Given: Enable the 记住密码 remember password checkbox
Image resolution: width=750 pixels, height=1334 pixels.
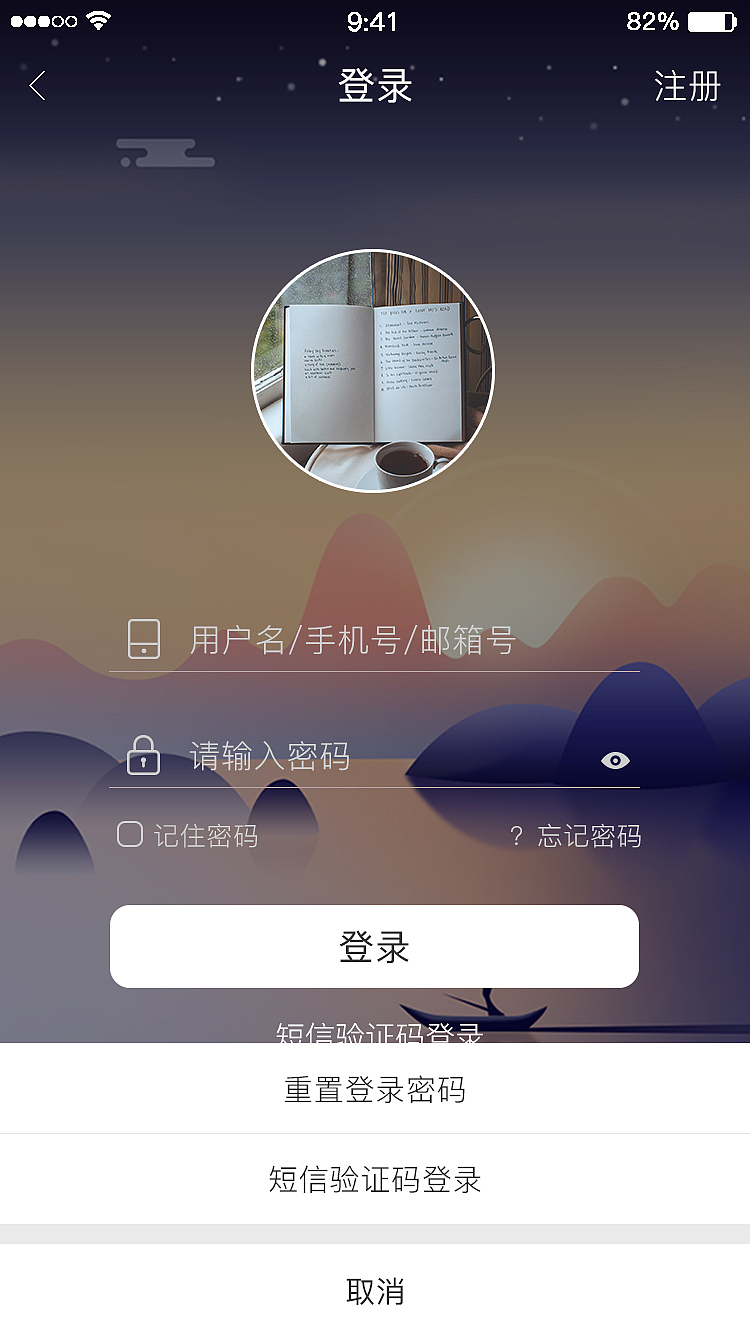Looking at the screenshot, I should coord(130,834).
